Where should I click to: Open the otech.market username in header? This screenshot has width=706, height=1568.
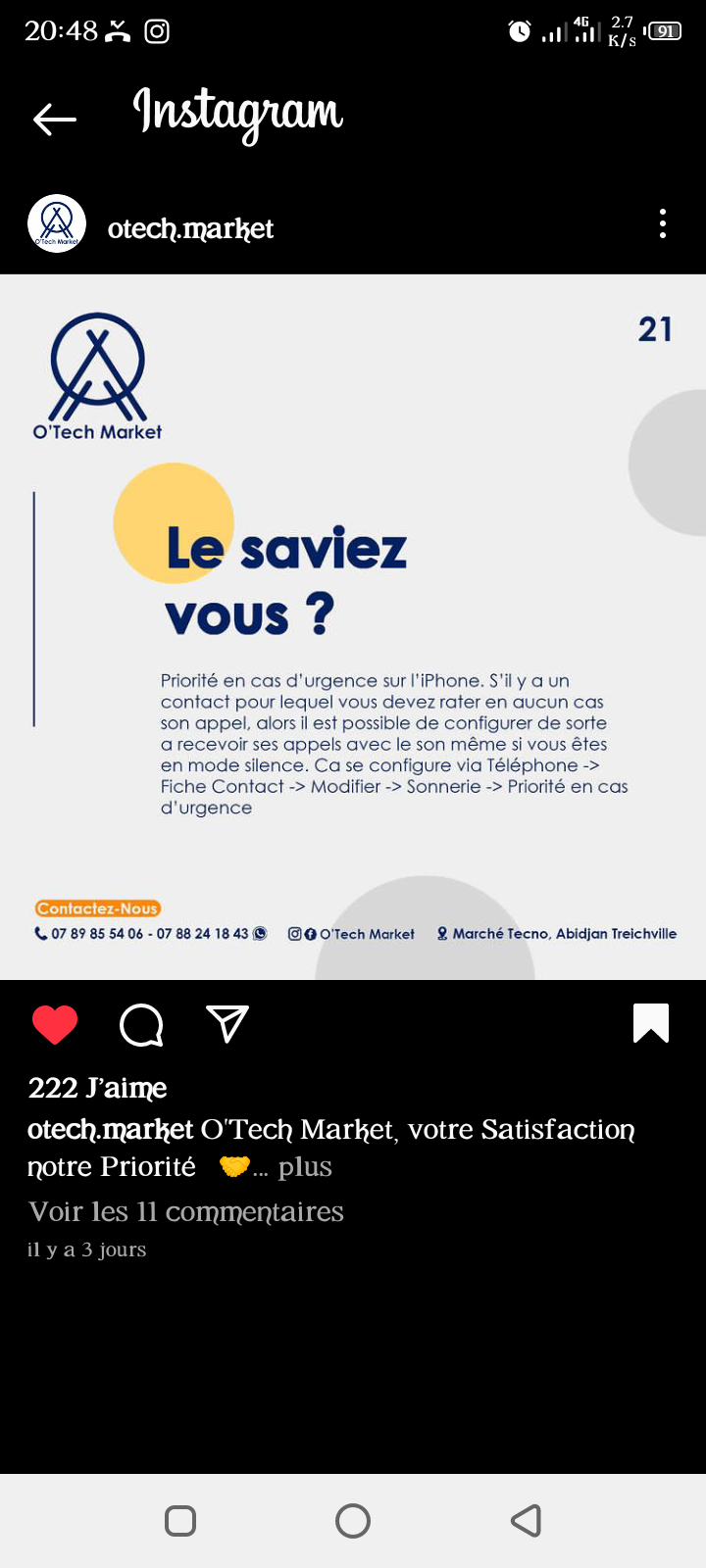pyautogui.click(x=190, y=228)
